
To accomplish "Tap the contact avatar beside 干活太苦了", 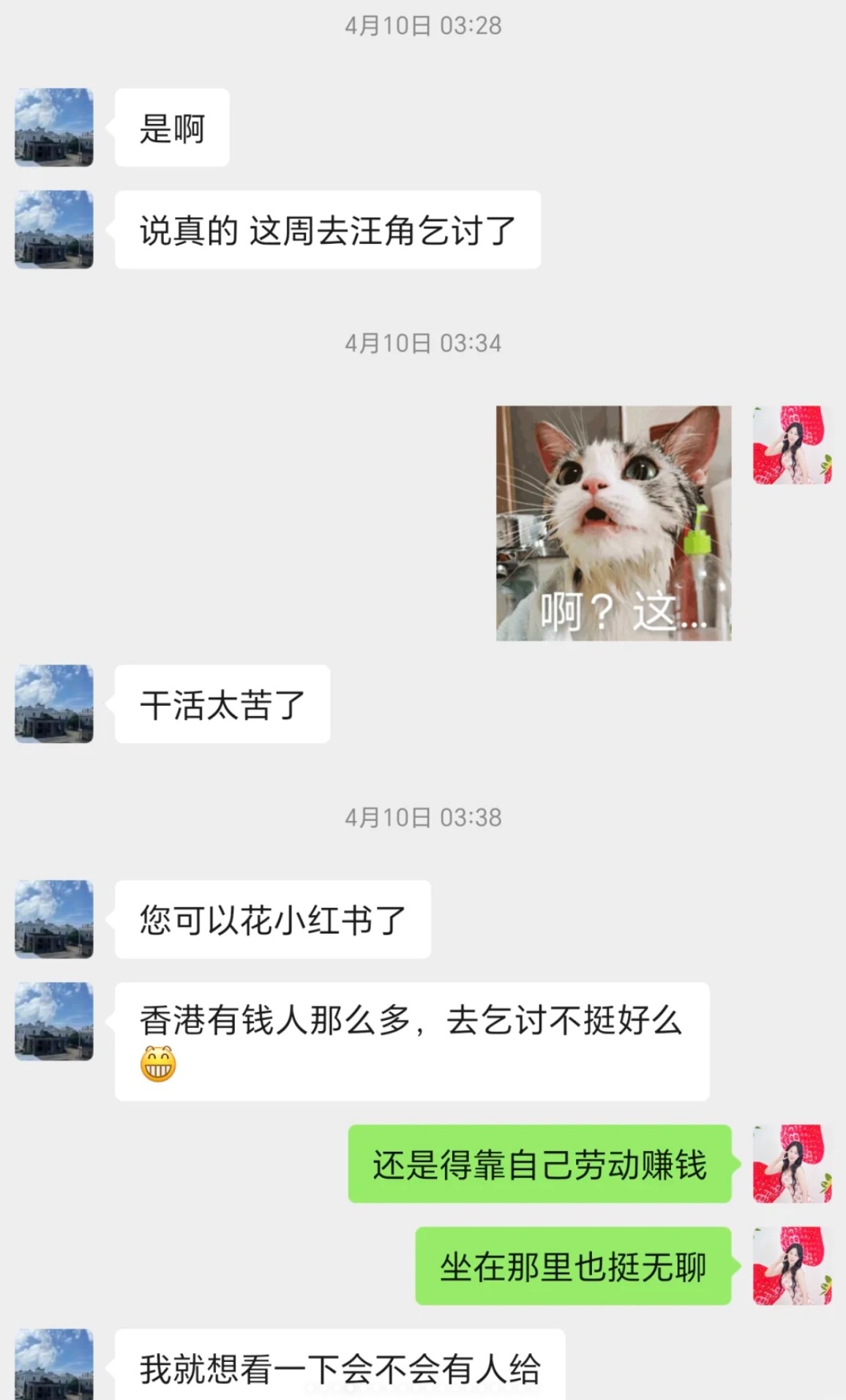I will 55,707.
